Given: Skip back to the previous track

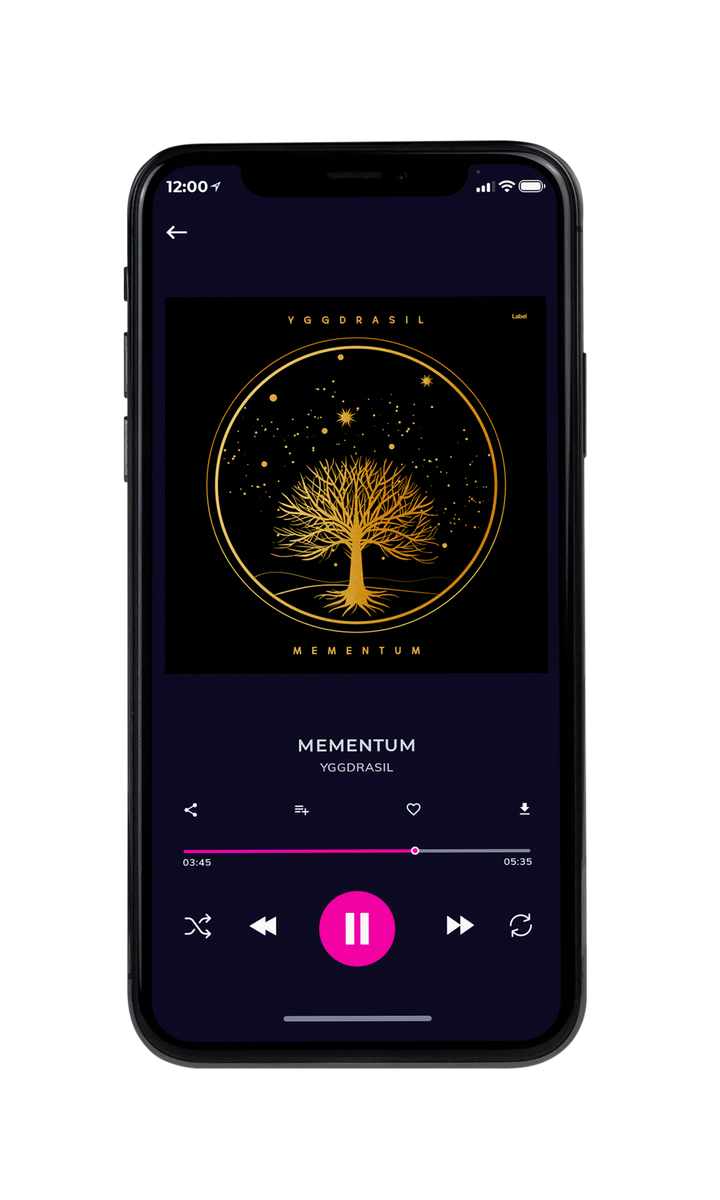Looking at the screenshot, I should [263, 926].
